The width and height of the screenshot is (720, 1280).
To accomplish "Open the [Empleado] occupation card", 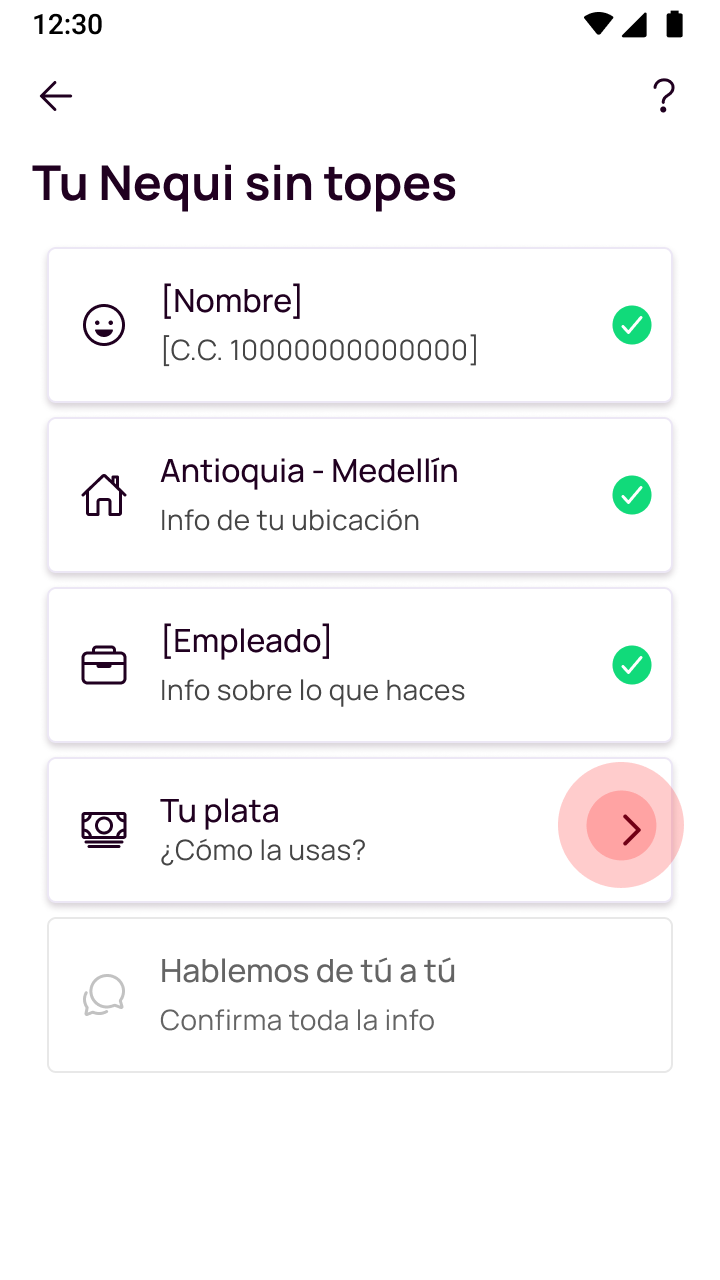I will (360, 665).
